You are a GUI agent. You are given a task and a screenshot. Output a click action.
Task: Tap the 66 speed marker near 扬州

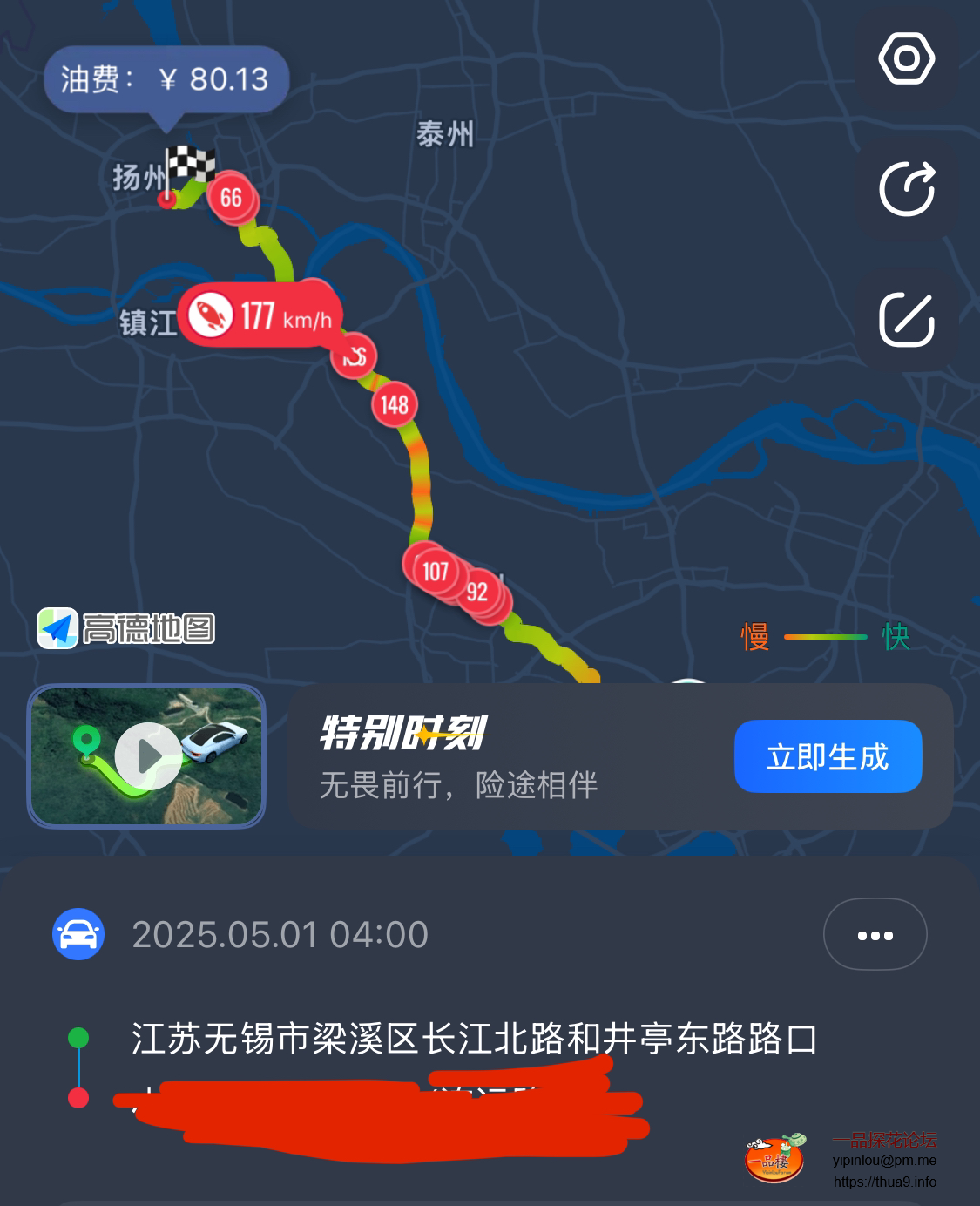[x=231, y=198]
